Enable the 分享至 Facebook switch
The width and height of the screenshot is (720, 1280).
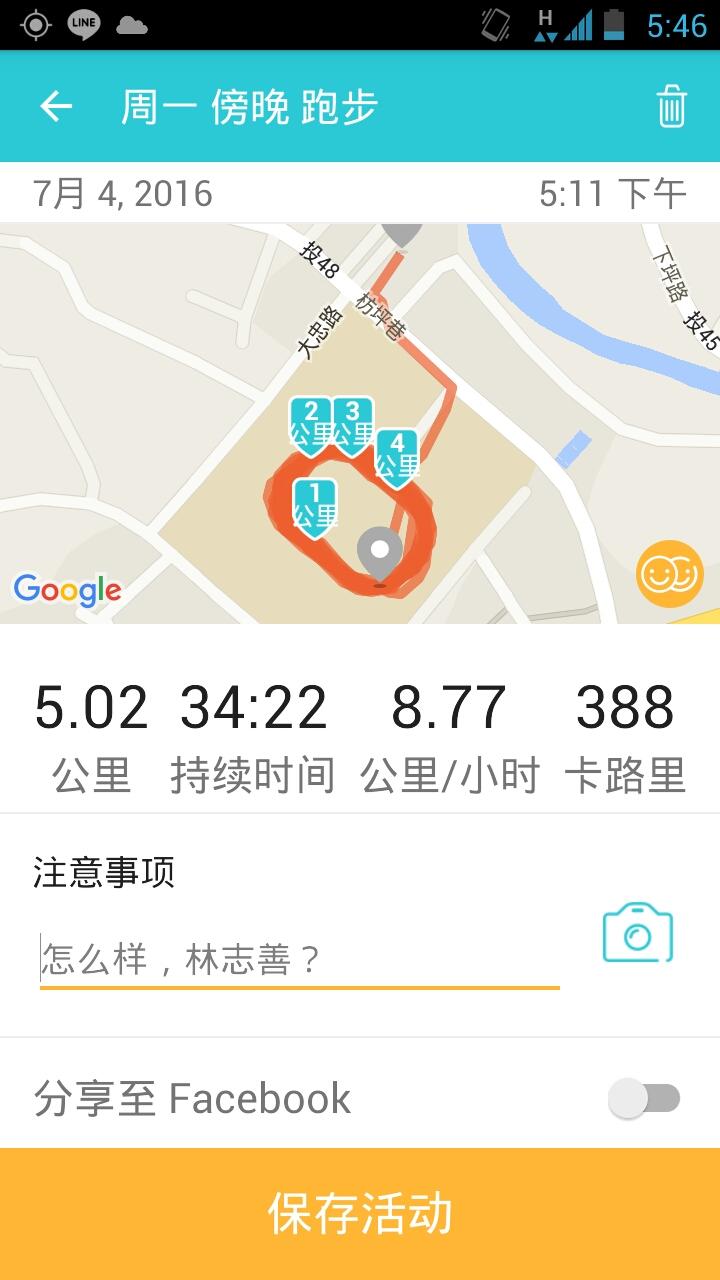click(645, 1098)
